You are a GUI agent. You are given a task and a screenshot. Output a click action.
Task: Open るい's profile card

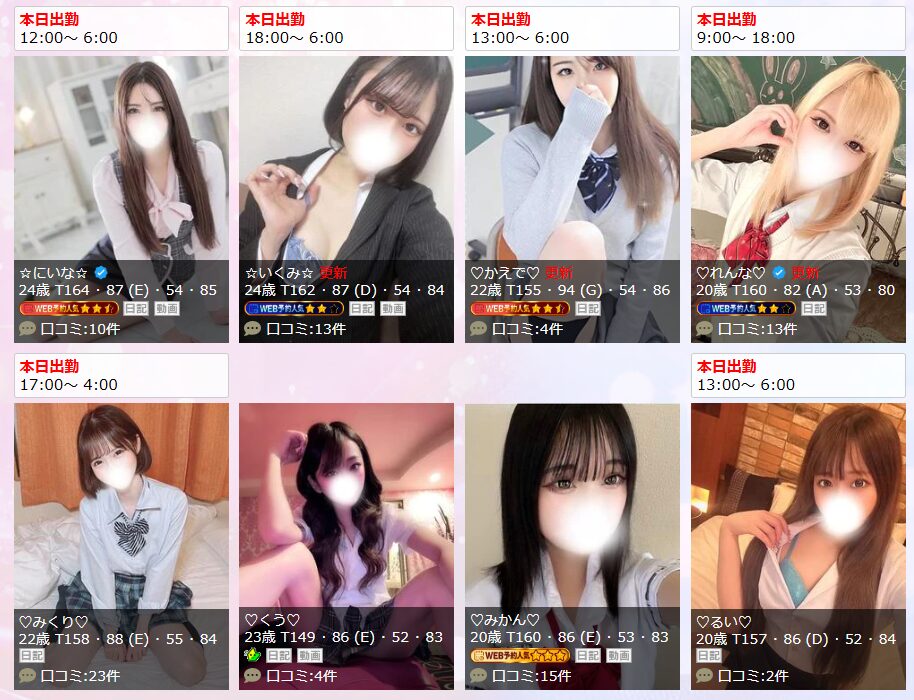coord(797,505)
